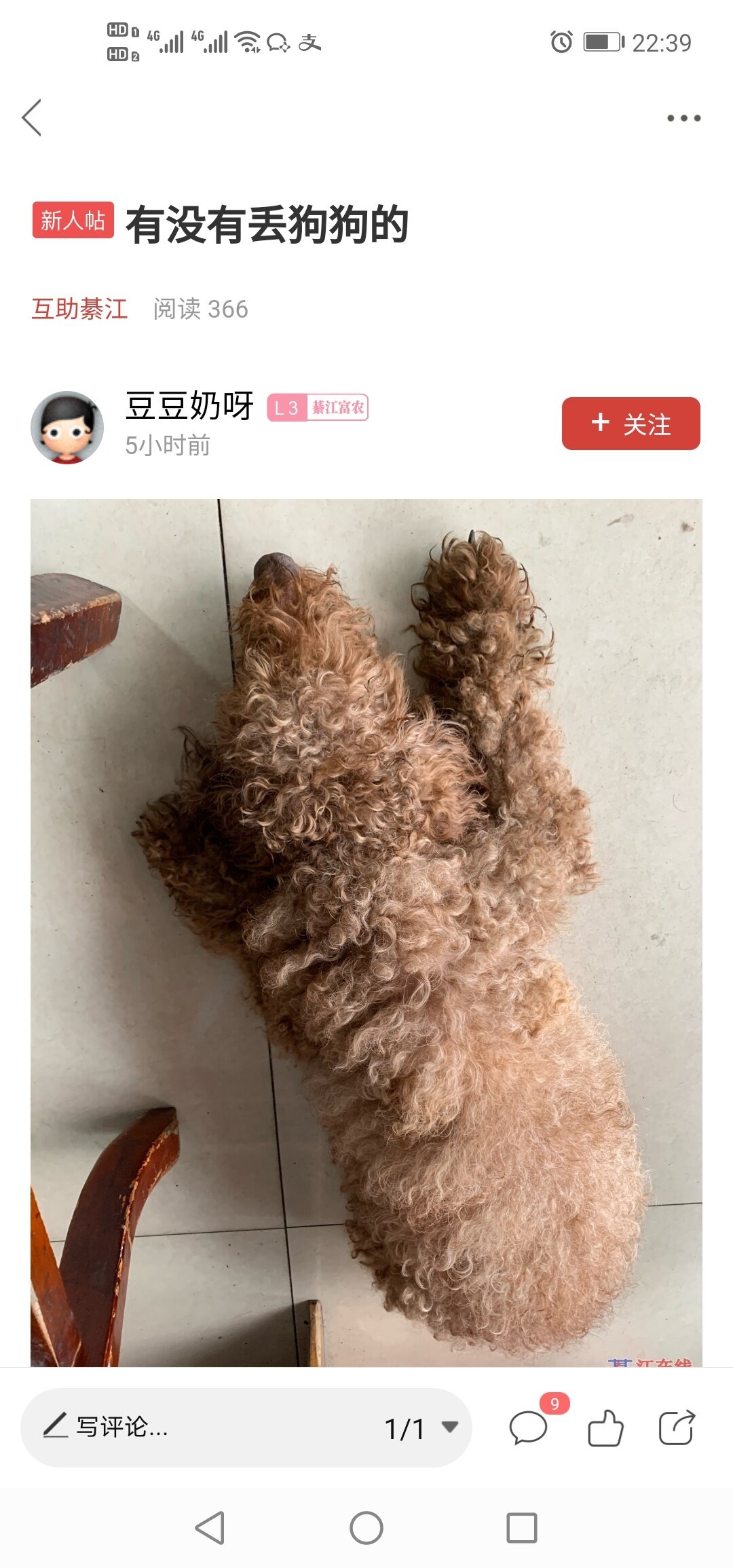733x1568 pixels.
Task: Follow the author with the 关注 button
Action: pyautogui.click(x=631, y=424)
